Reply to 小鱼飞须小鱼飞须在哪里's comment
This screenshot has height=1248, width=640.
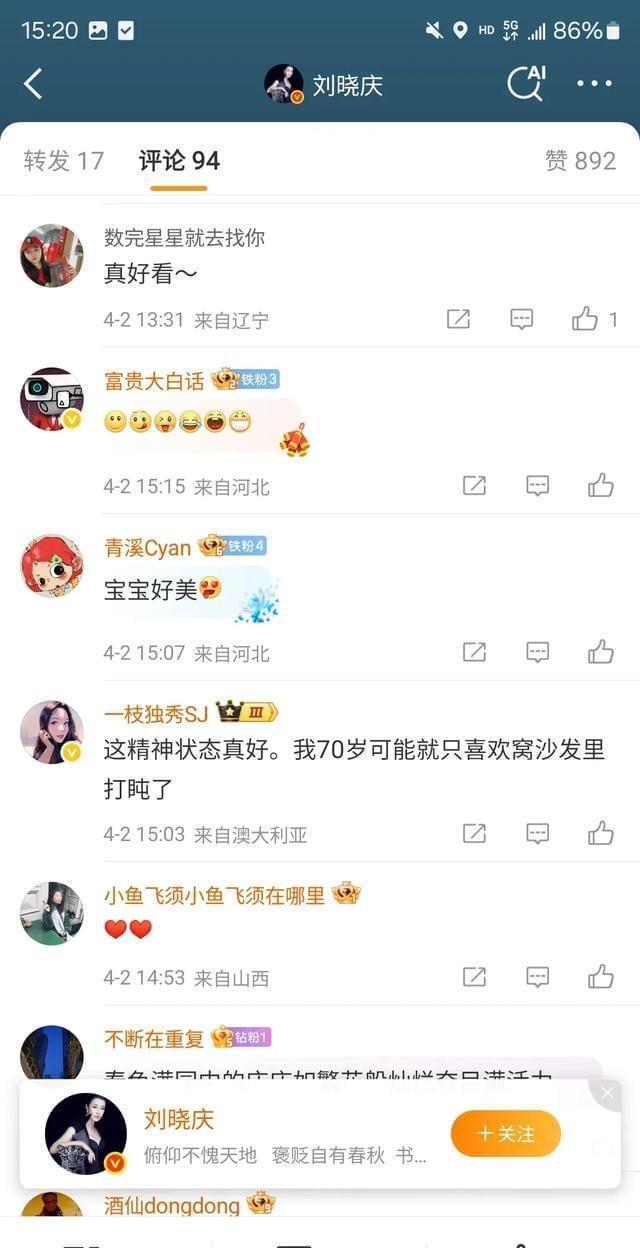pos(538,977)
